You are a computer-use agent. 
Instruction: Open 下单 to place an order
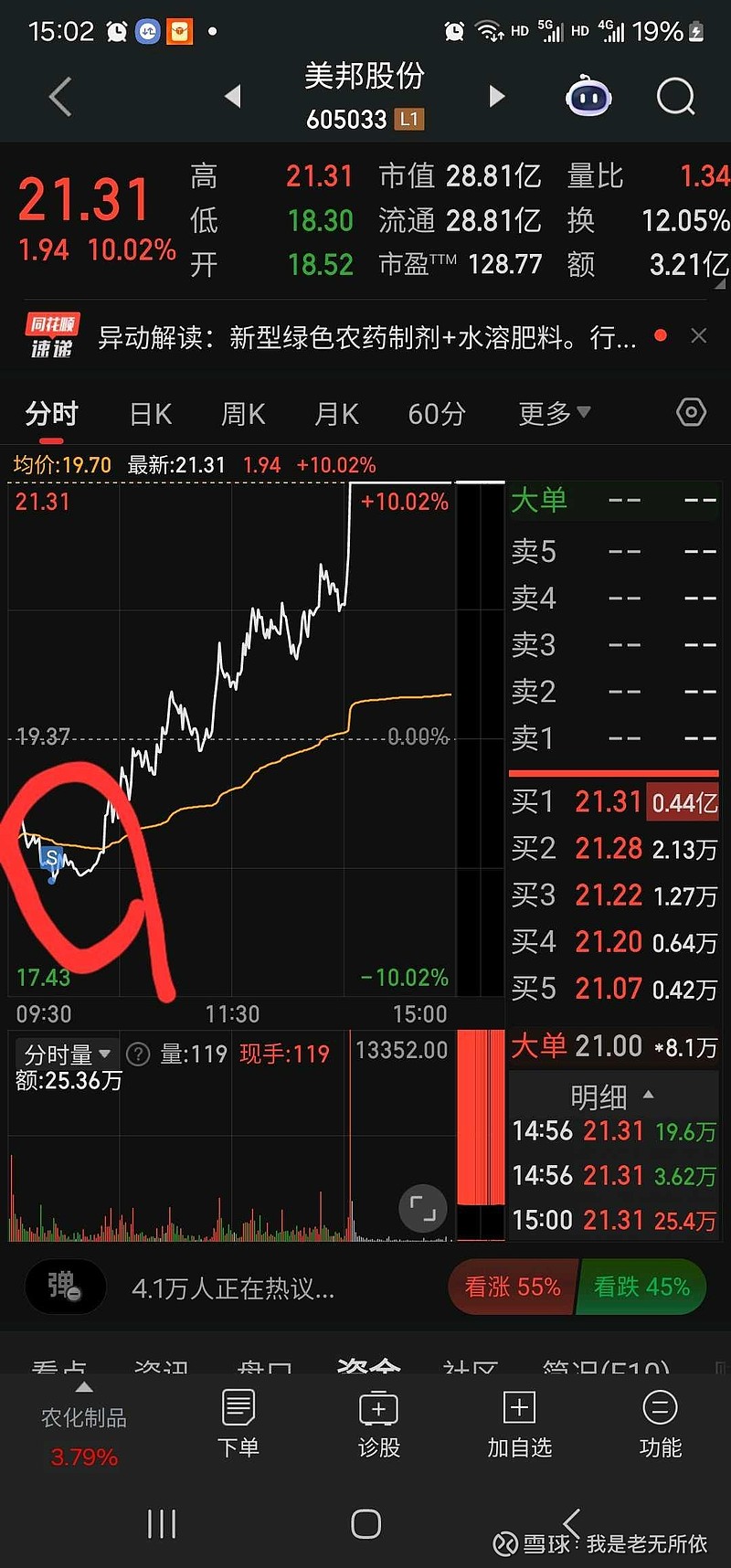(x=238, y=1424)
